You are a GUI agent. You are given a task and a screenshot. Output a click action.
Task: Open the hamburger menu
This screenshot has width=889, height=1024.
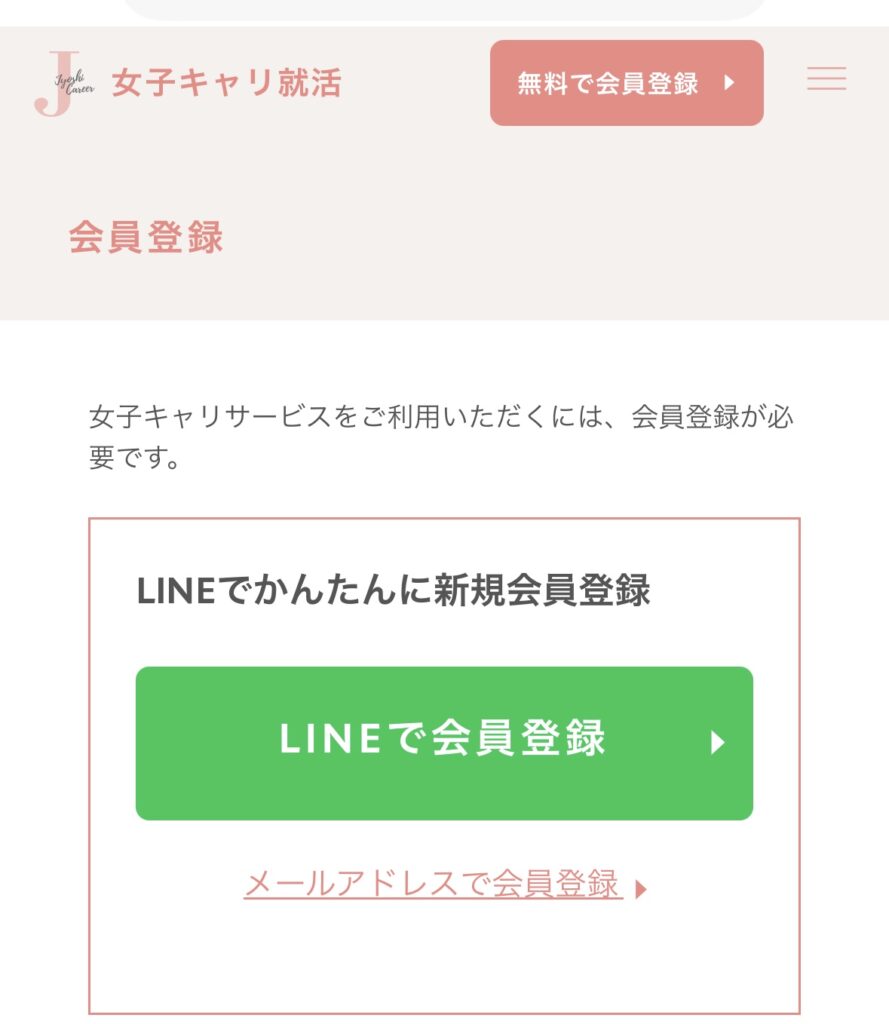[826, 79]
